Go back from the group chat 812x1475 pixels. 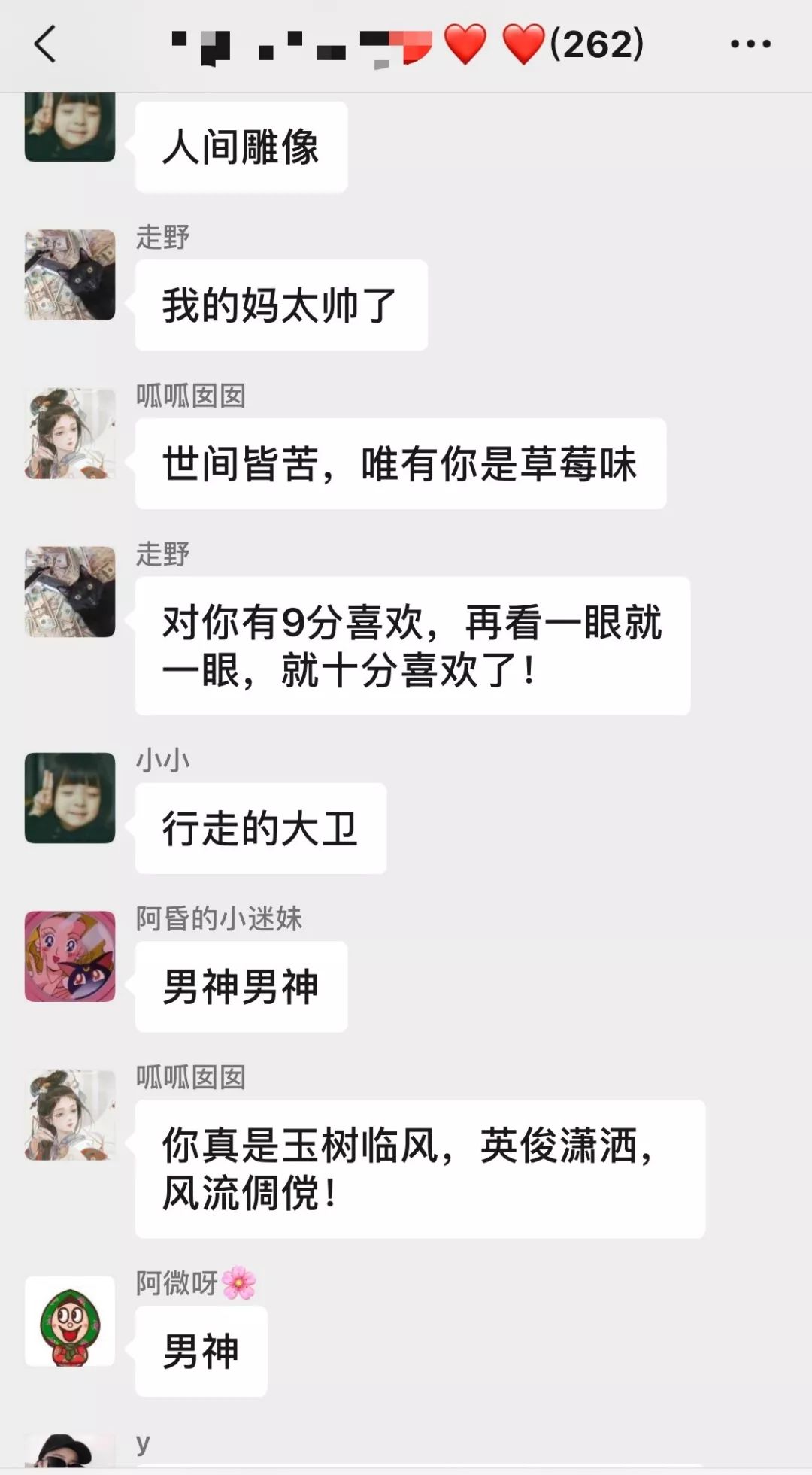(x=45, y=44)
